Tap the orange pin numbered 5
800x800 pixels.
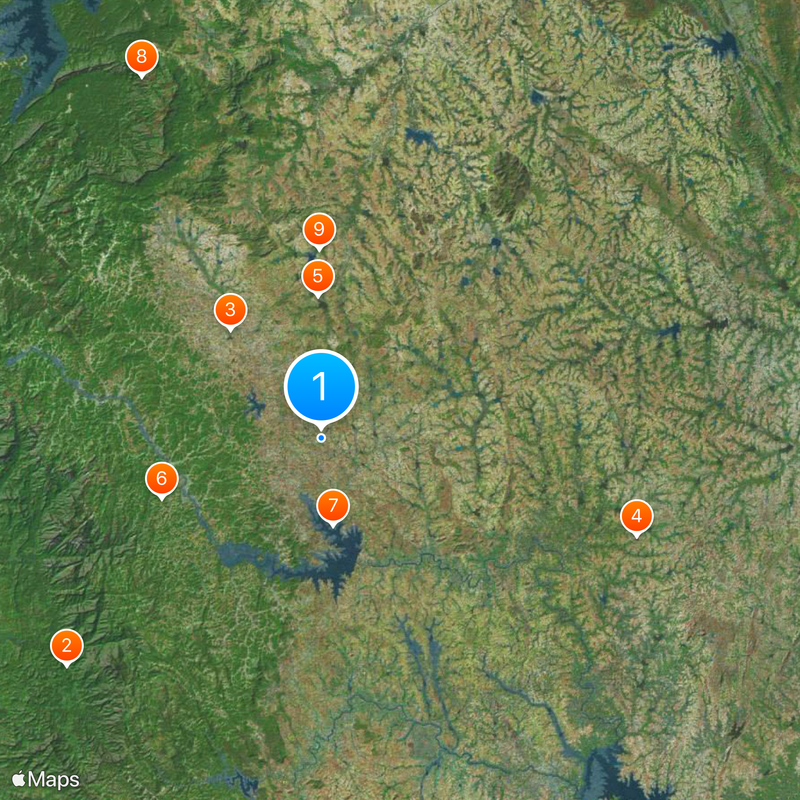pos(317,275)
